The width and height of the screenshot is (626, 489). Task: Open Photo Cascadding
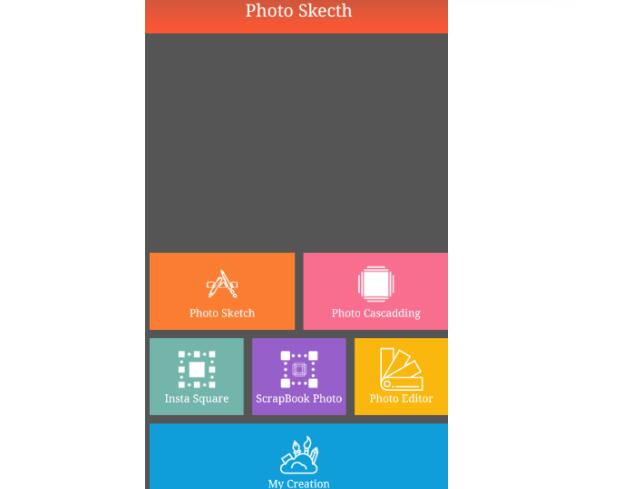point(375,291)
